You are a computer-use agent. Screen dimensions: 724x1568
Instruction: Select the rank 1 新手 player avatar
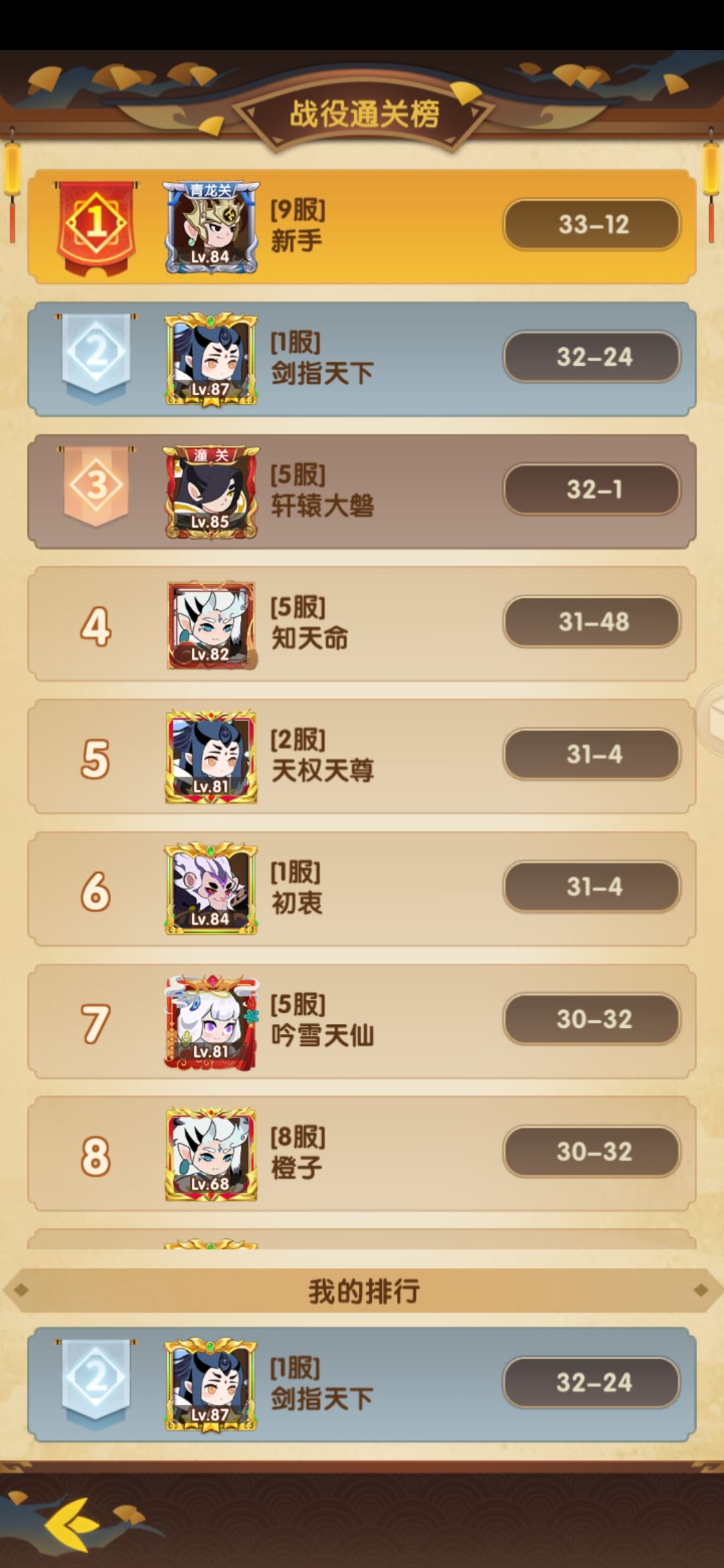[213, 224]
